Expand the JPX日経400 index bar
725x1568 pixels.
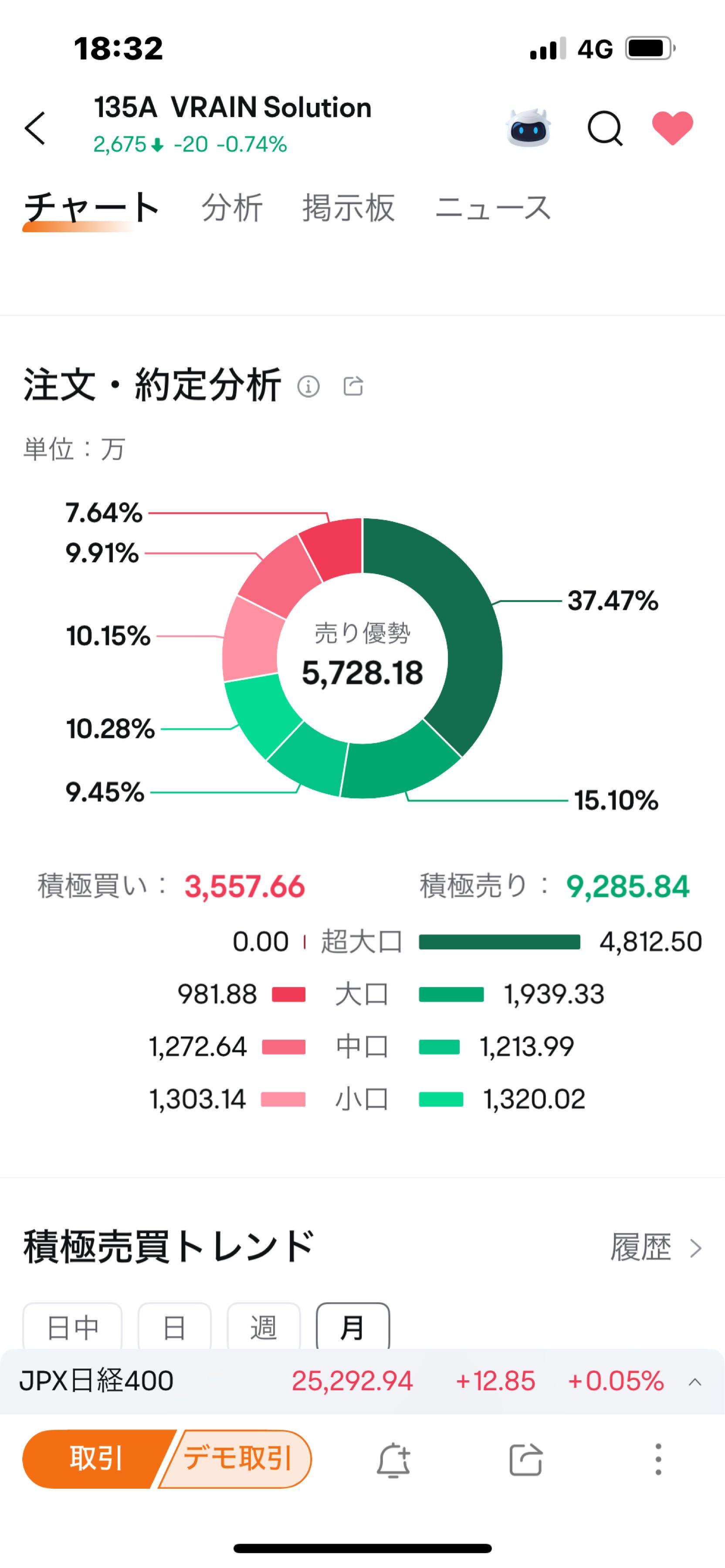click(695, 1382)
